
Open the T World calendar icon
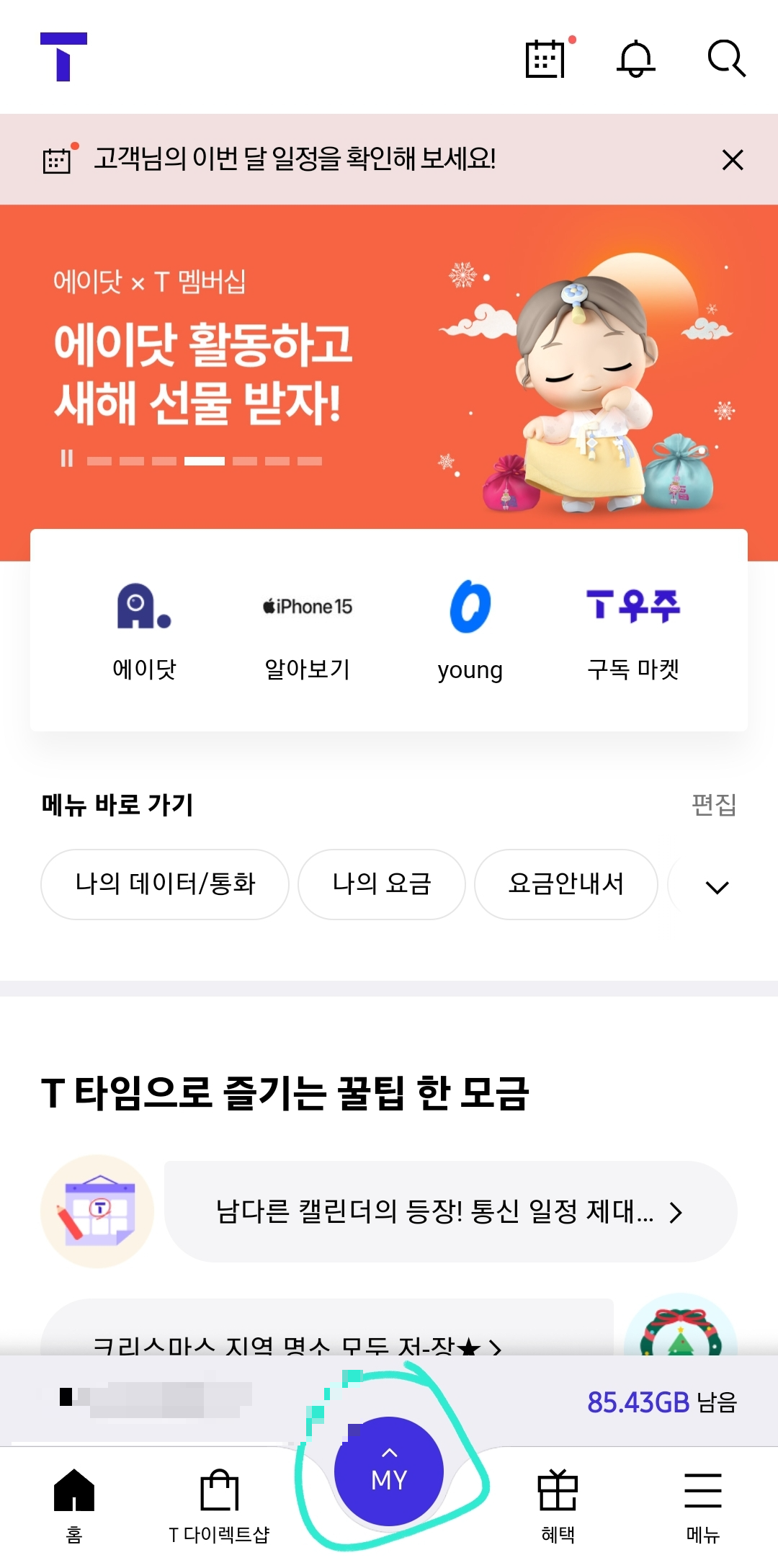click(x=545, y=59)
